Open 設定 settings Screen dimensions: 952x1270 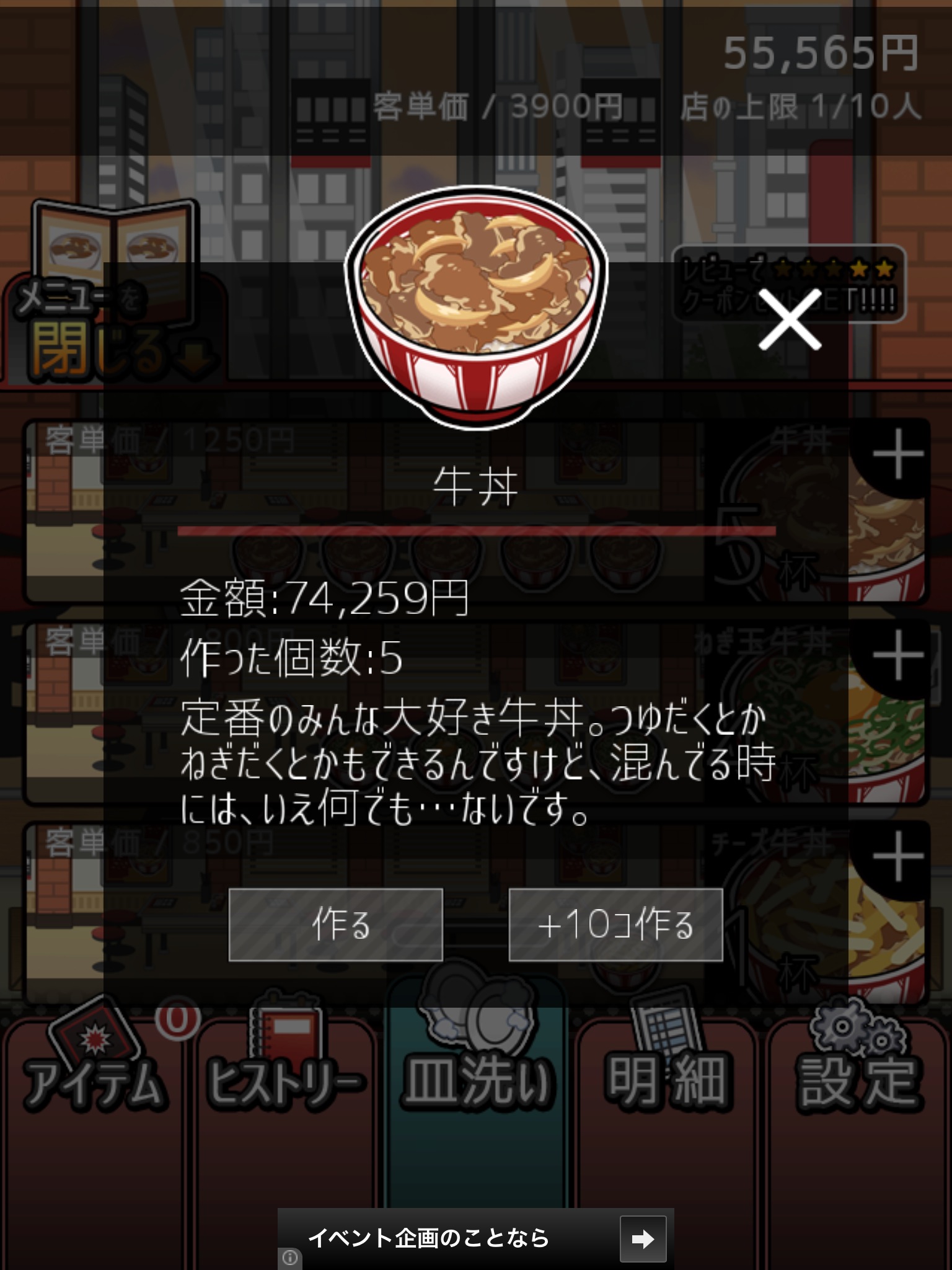click(x=858, y=1079)
